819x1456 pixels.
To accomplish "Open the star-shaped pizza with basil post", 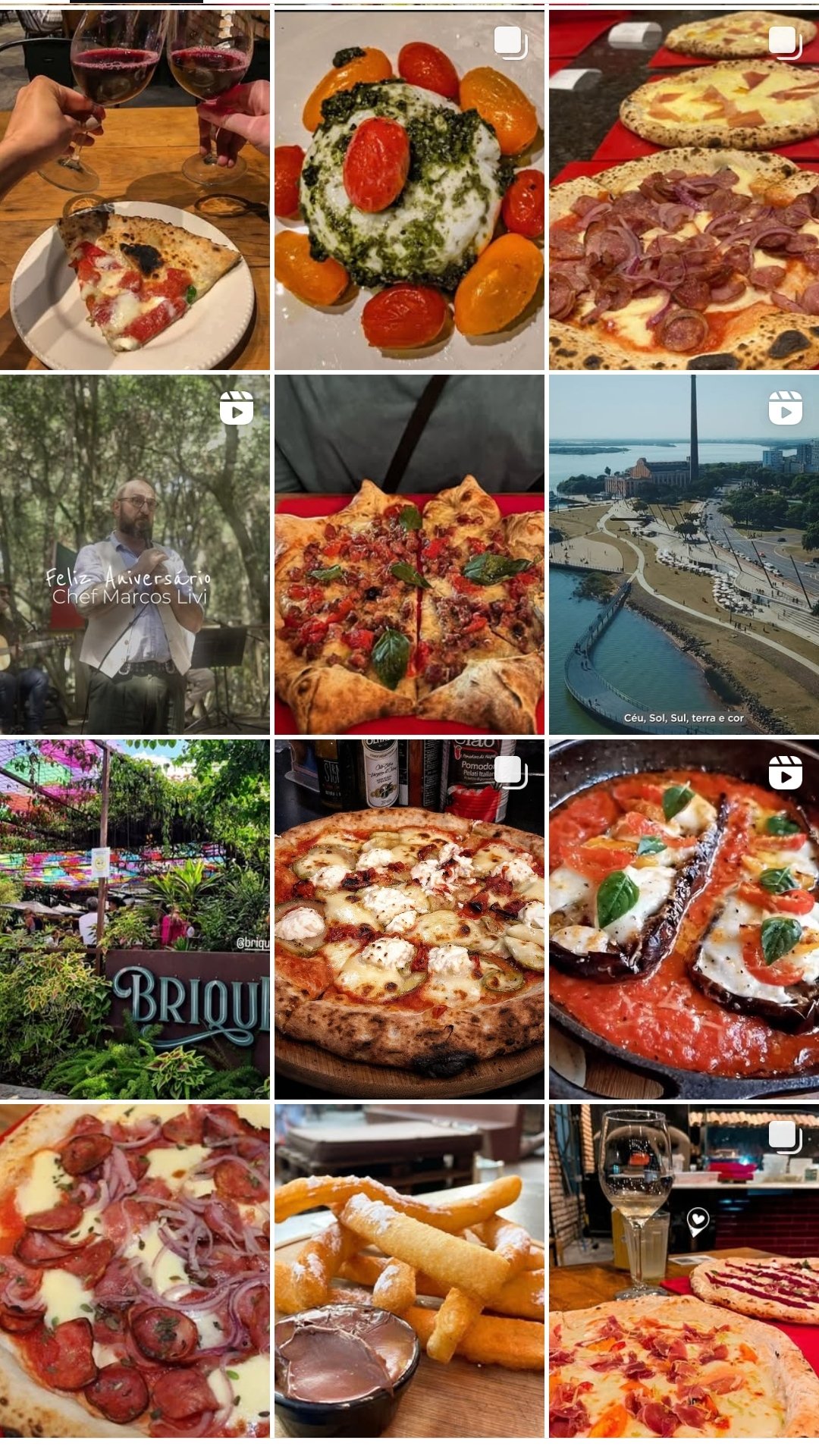I will (409, 554).
